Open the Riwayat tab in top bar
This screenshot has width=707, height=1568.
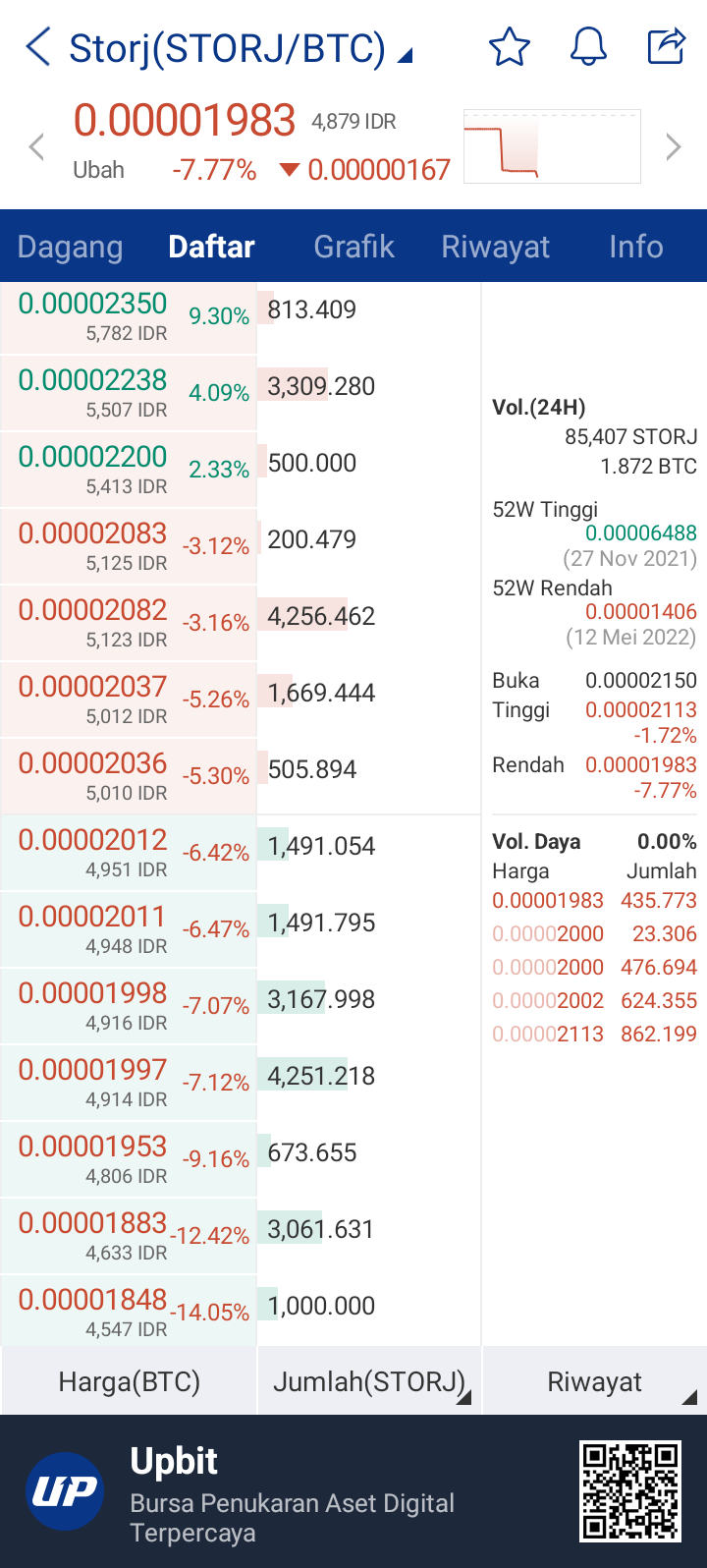coord(495,247)
